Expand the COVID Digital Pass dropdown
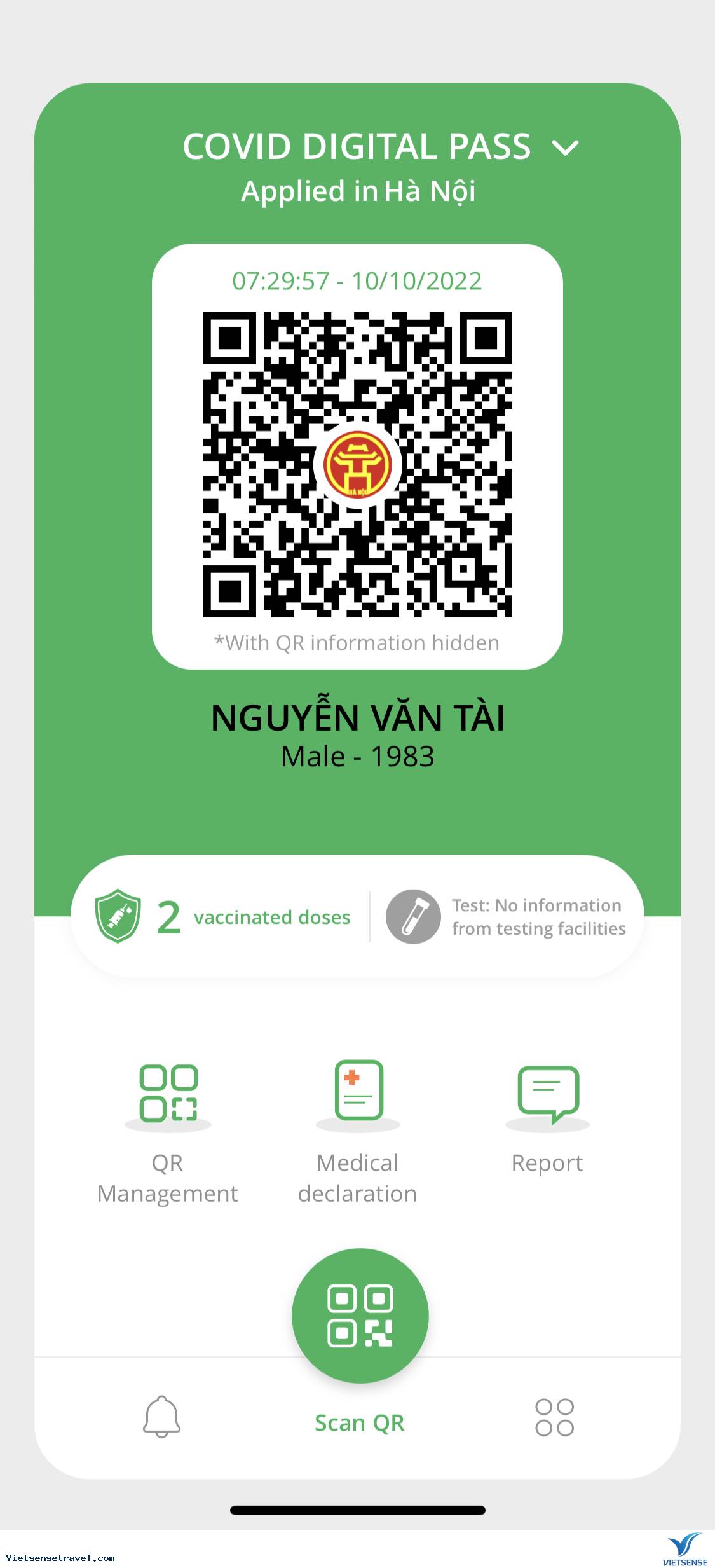Viewport: 715px width, 1568px height. tap(564, 148)
